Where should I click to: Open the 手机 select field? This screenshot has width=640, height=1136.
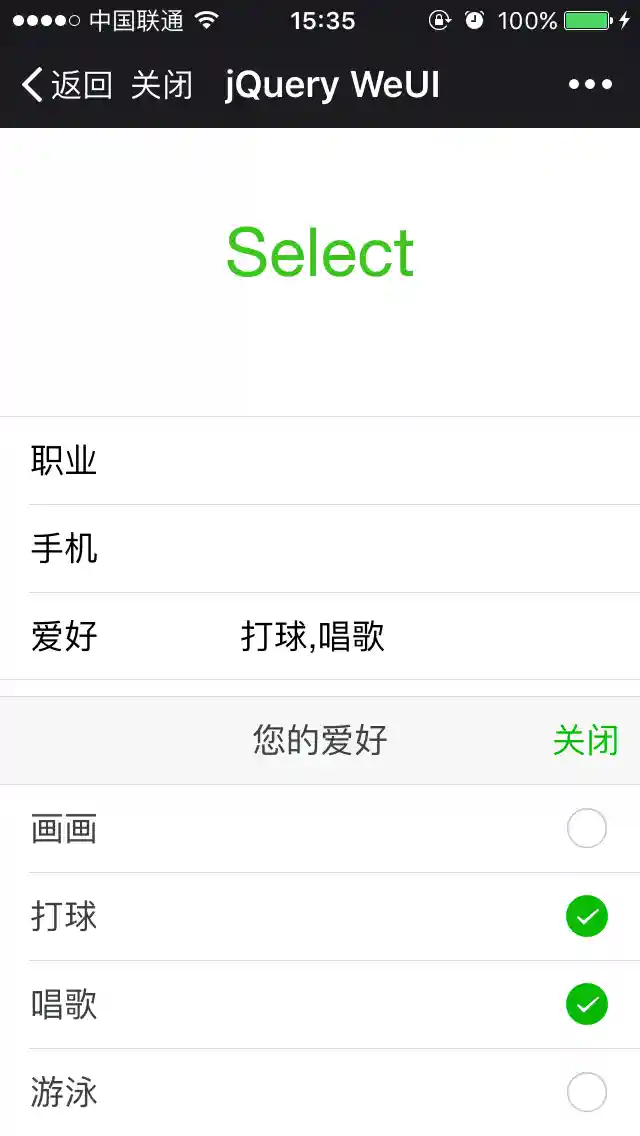pos(320,549)
